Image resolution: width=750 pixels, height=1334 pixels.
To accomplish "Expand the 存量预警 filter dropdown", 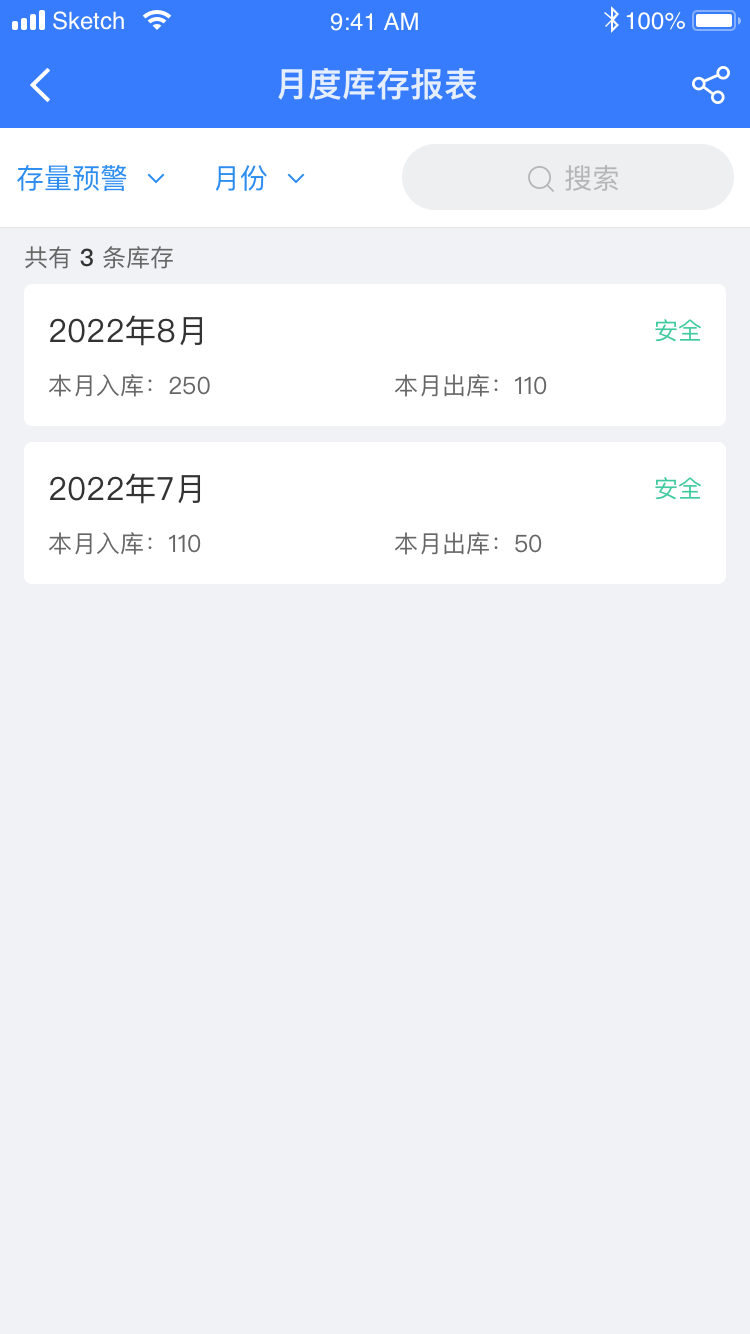I will pyautogui.click(x=90, y=178).
